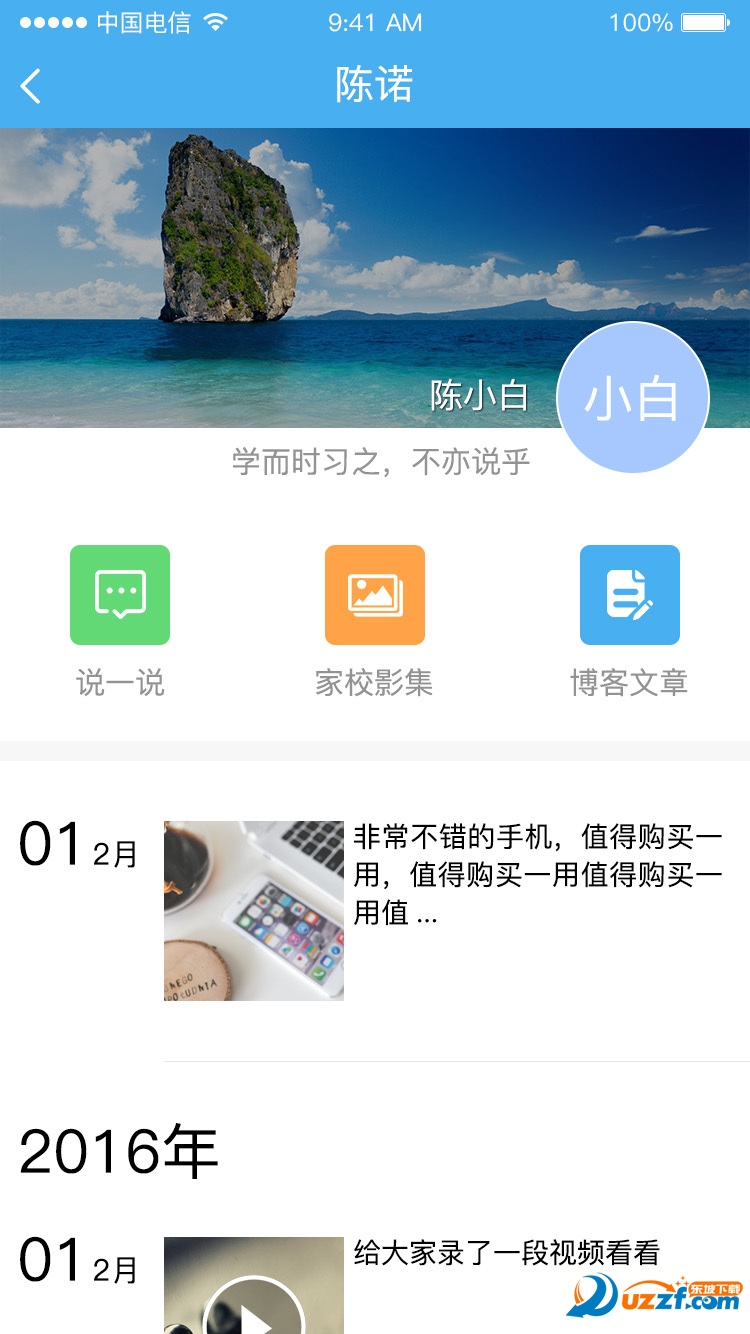
Task: Tap the 9:41 AM time display
Action: click(375, 21)
